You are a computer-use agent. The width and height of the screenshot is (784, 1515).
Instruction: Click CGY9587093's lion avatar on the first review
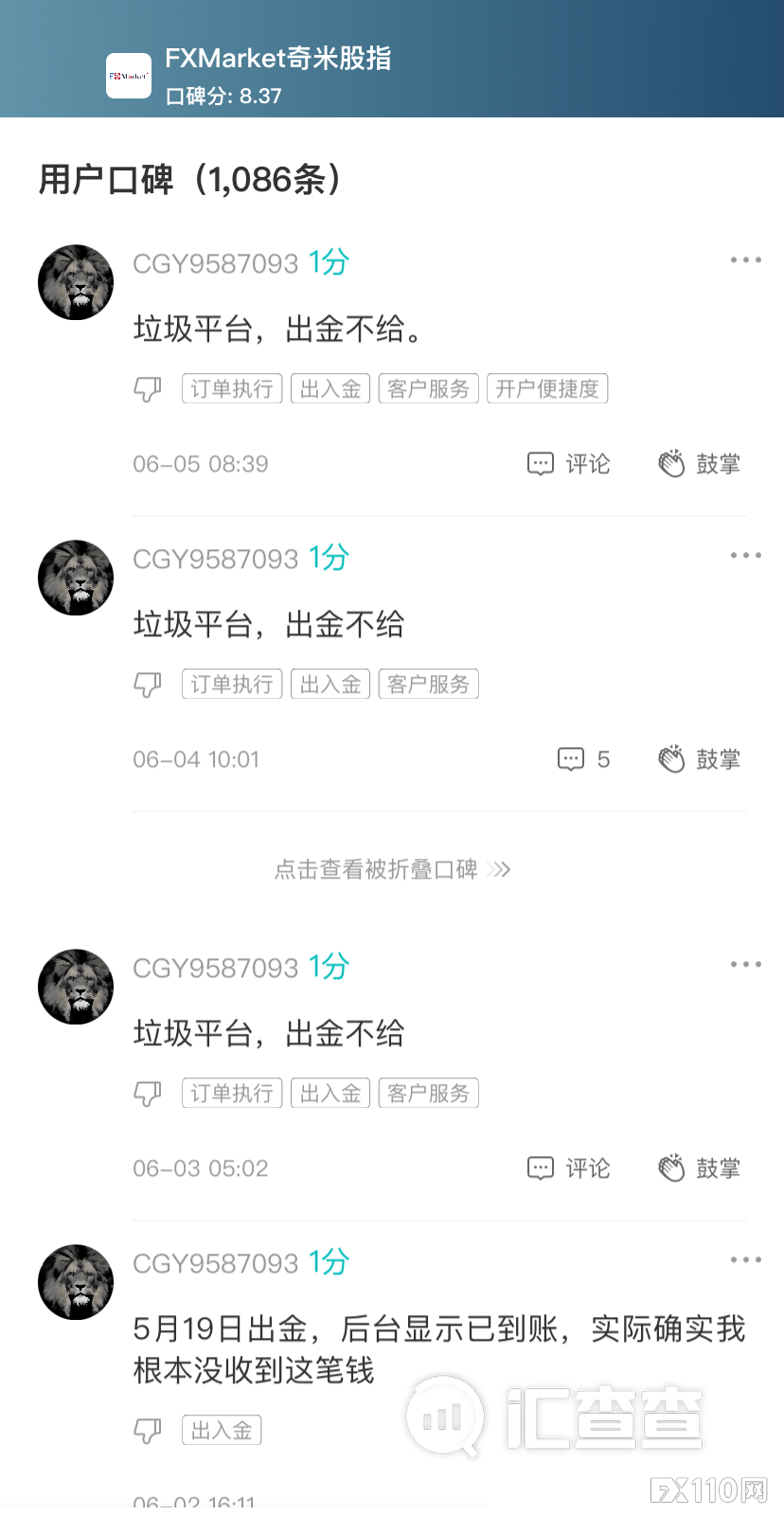click(x=75, y=281)
